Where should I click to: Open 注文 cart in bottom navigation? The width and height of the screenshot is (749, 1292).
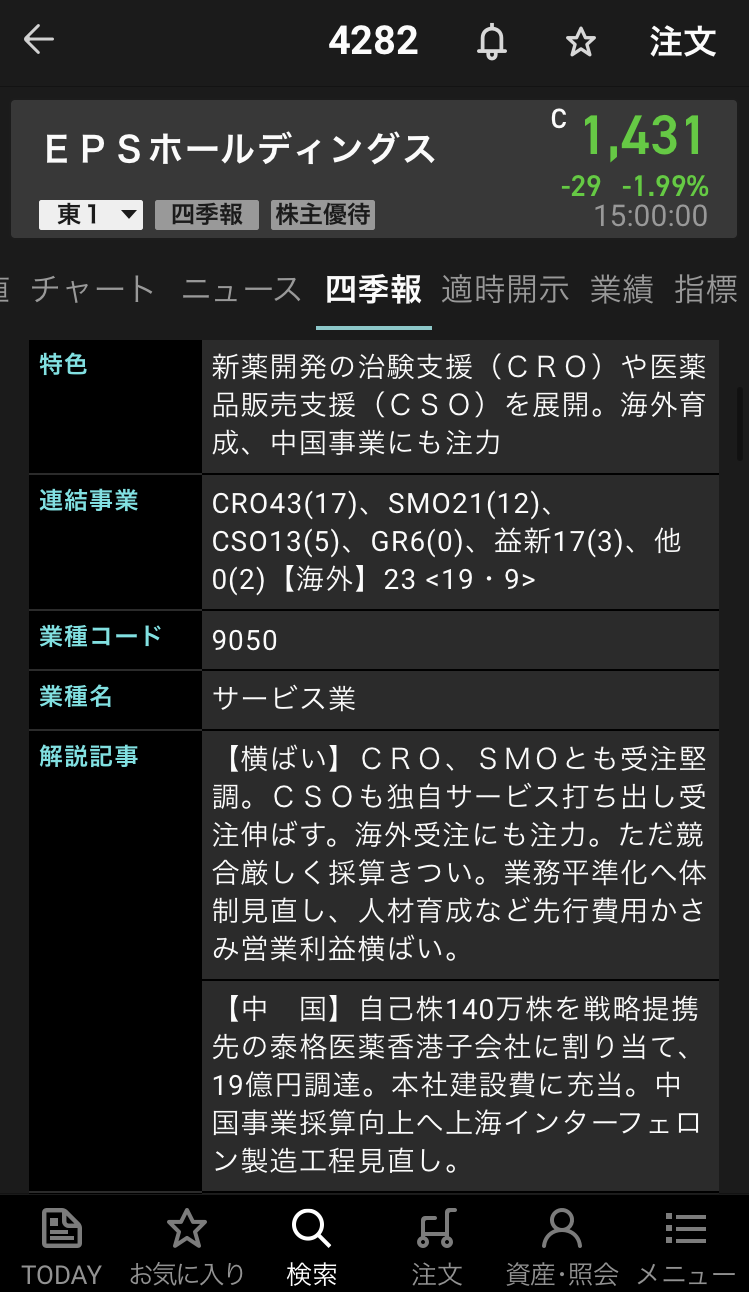pos(437,1246)
